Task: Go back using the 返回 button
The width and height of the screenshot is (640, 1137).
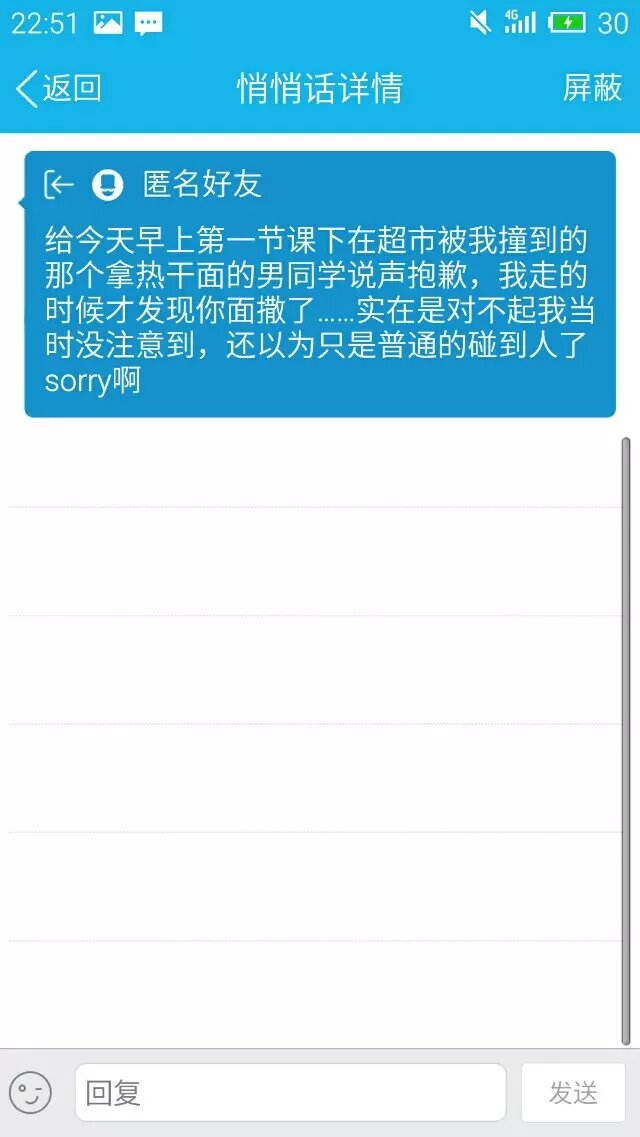Action: (59, 88)
